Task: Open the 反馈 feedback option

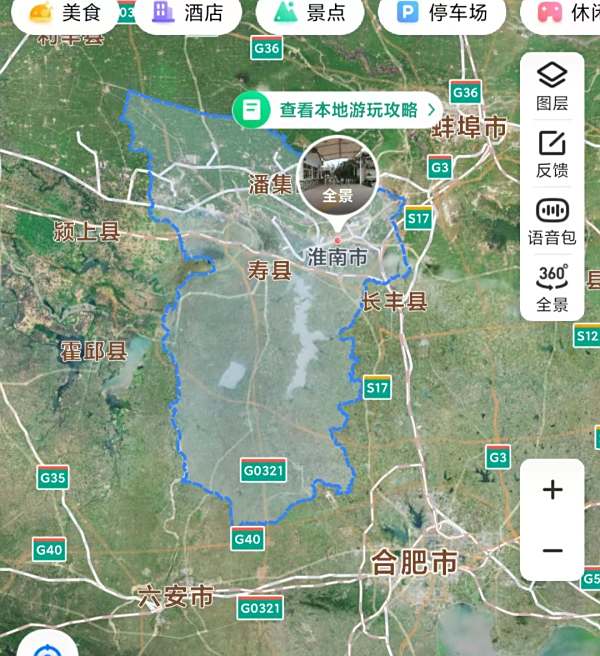Action: pos(552,153)
